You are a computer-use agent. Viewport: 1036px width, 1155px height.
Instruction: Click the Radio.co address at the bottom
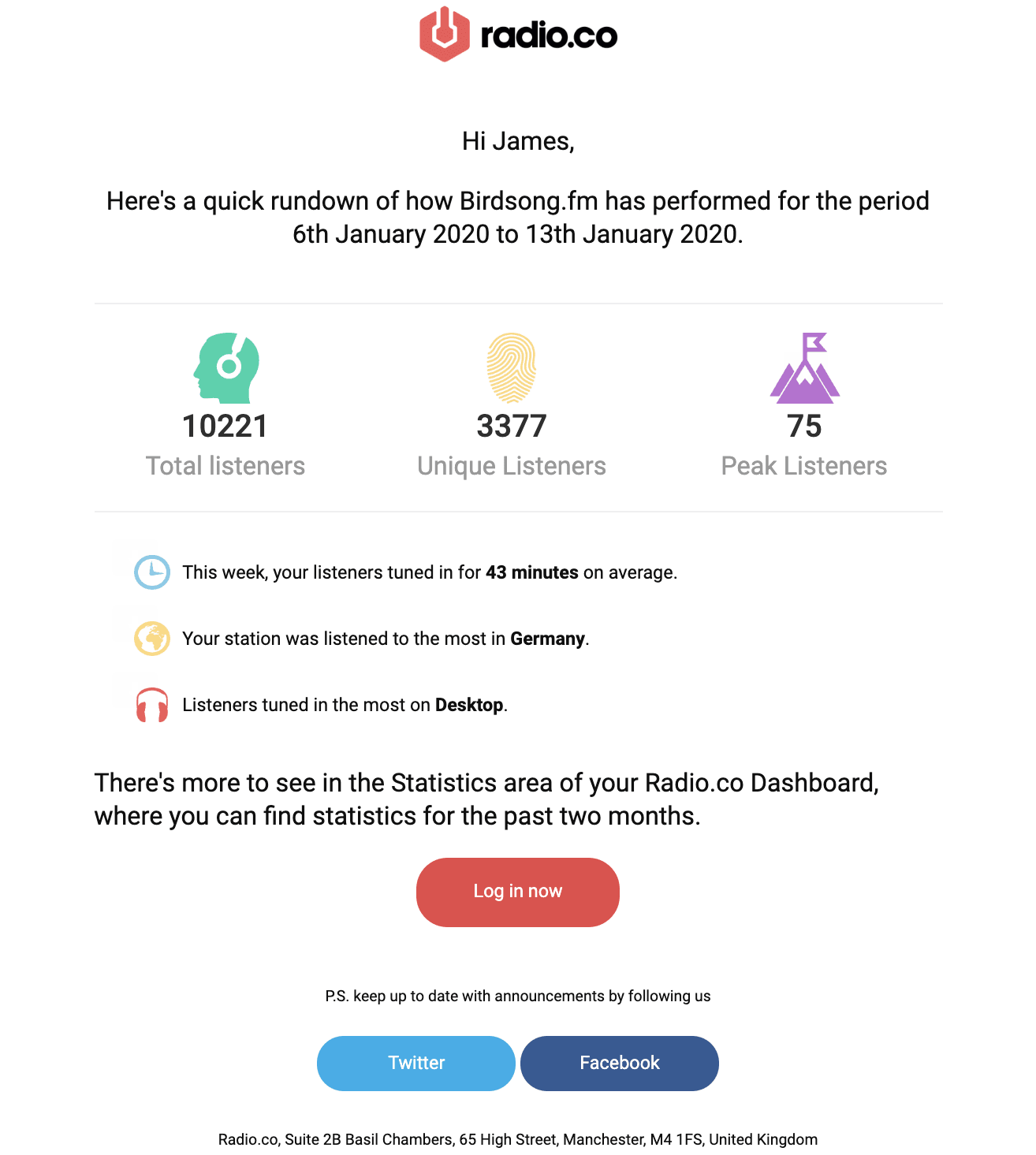[x=518, y=1138]
